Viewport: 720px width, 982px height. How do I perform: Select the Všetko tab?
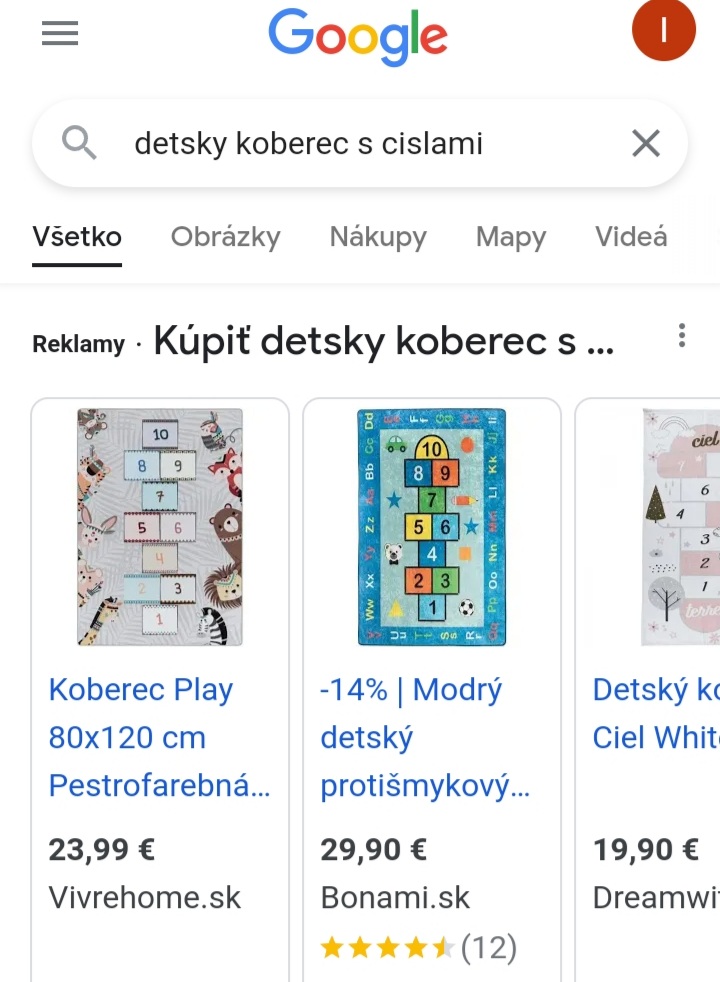[77, 237]
